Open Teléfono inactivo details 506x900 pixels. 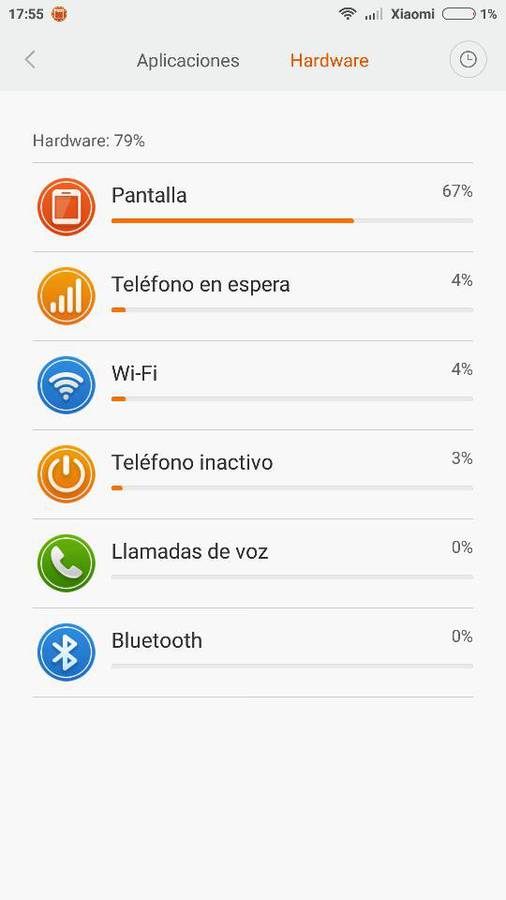click(253, 474)
